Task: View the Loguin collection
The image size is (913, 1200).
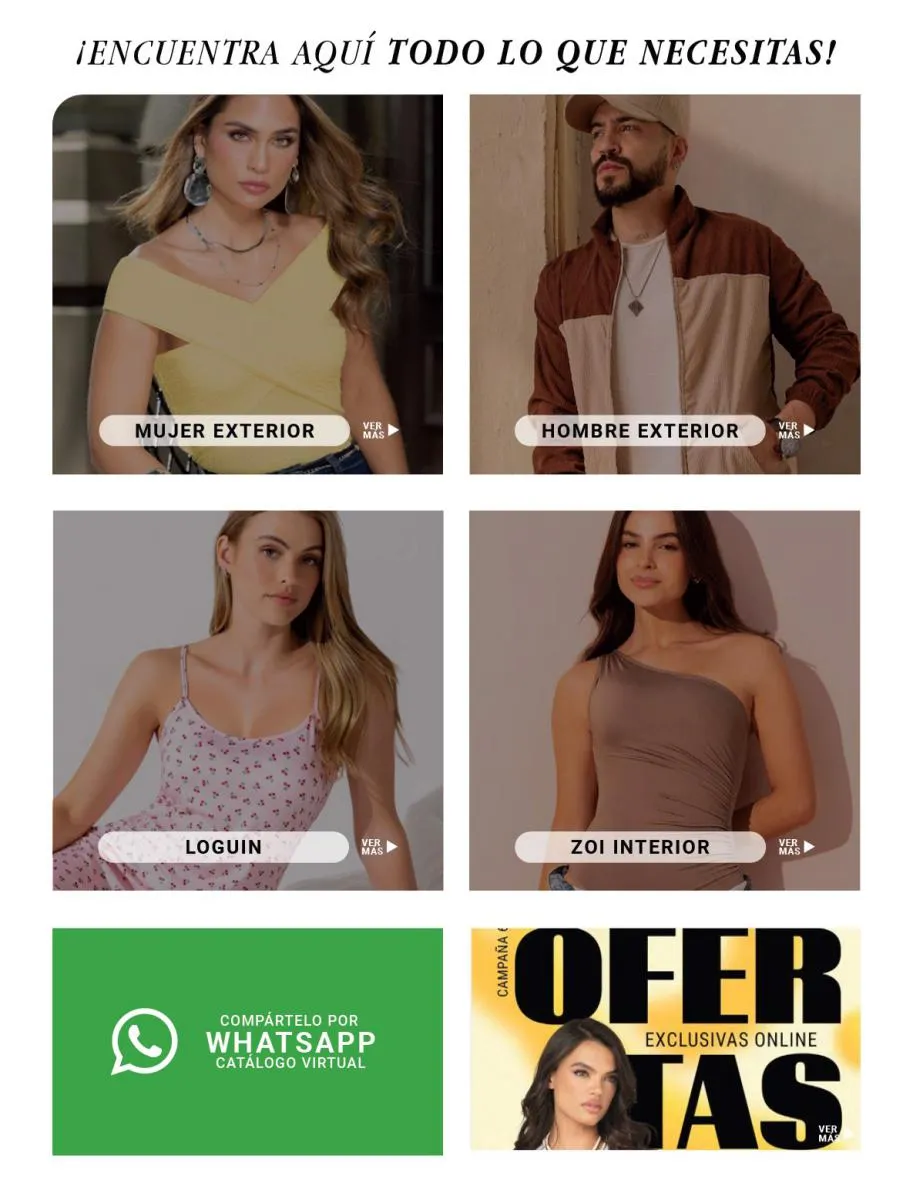Action: click(x=224, y=847)
